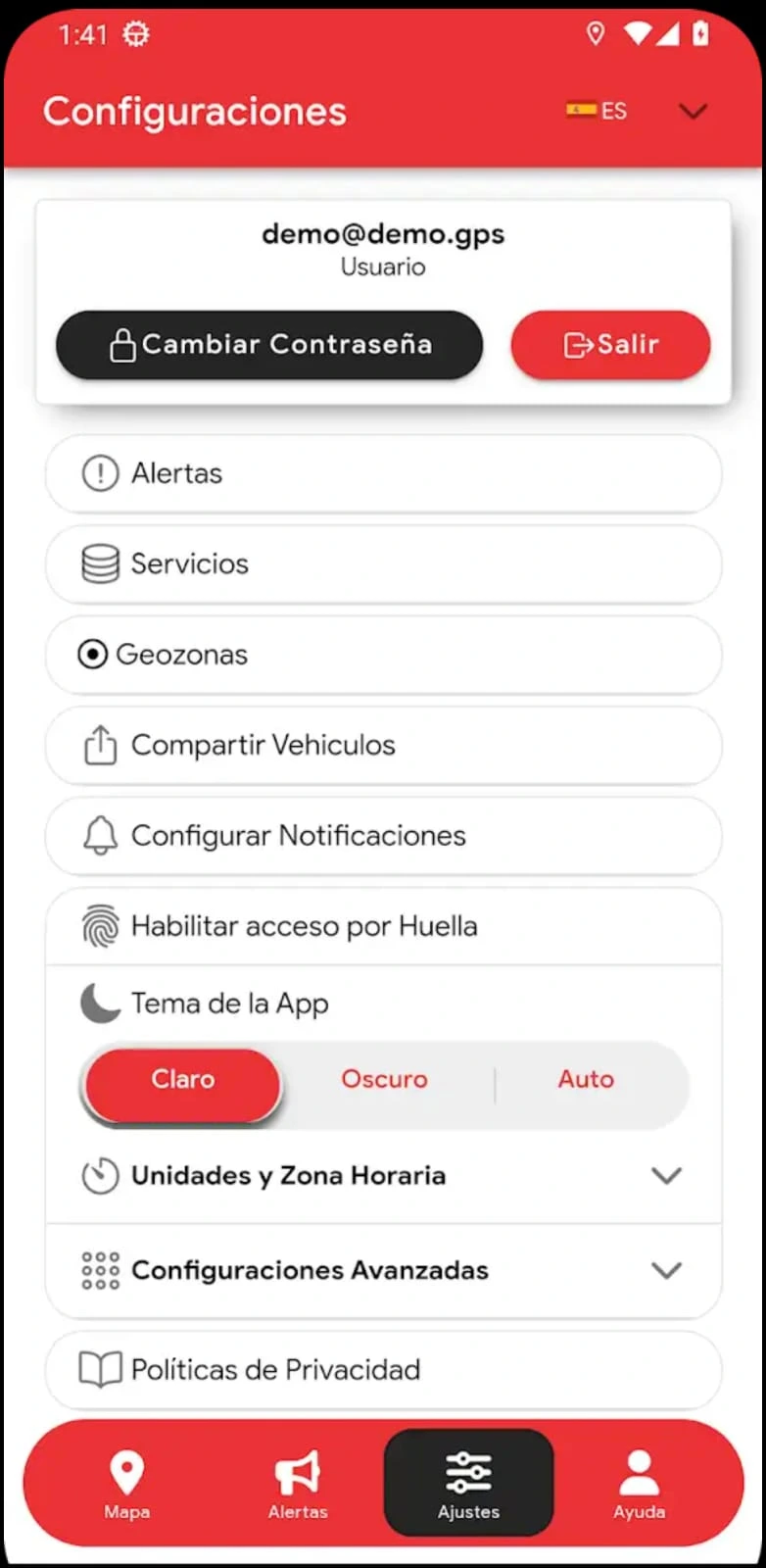Set app theme to Auto
The image size is (766, 1568).
pyautogui.click(x=586, y=1080)
